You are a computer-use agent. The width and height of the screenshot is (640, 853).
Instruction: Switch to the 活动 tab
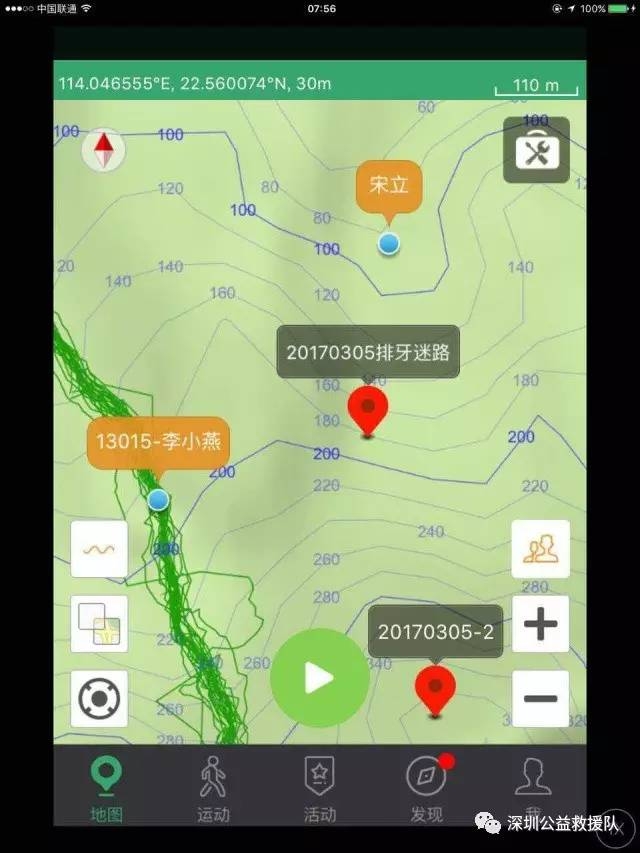[x=319, y=788]
